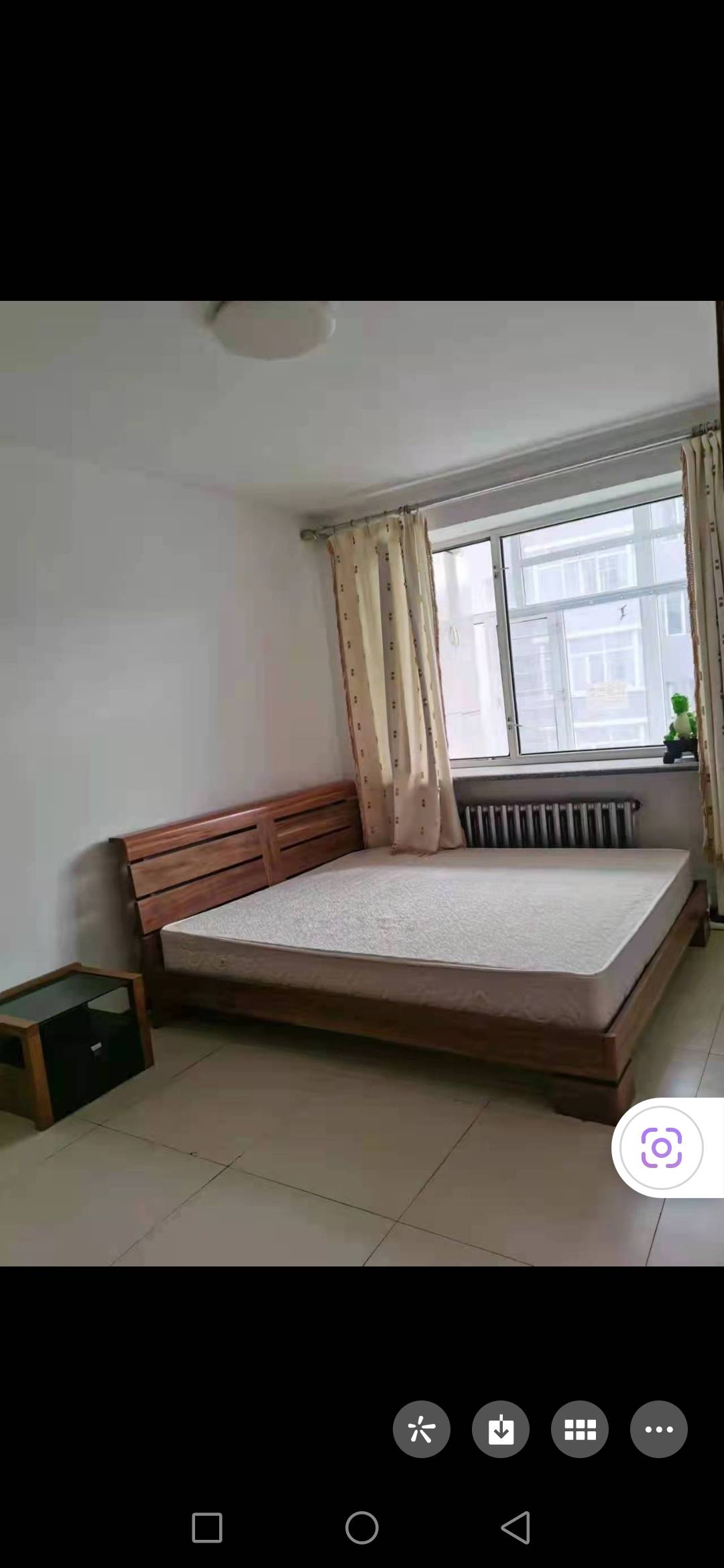Open the image scan lens button
Screen dimensions: 724x1568
[x=661, y=1148]
